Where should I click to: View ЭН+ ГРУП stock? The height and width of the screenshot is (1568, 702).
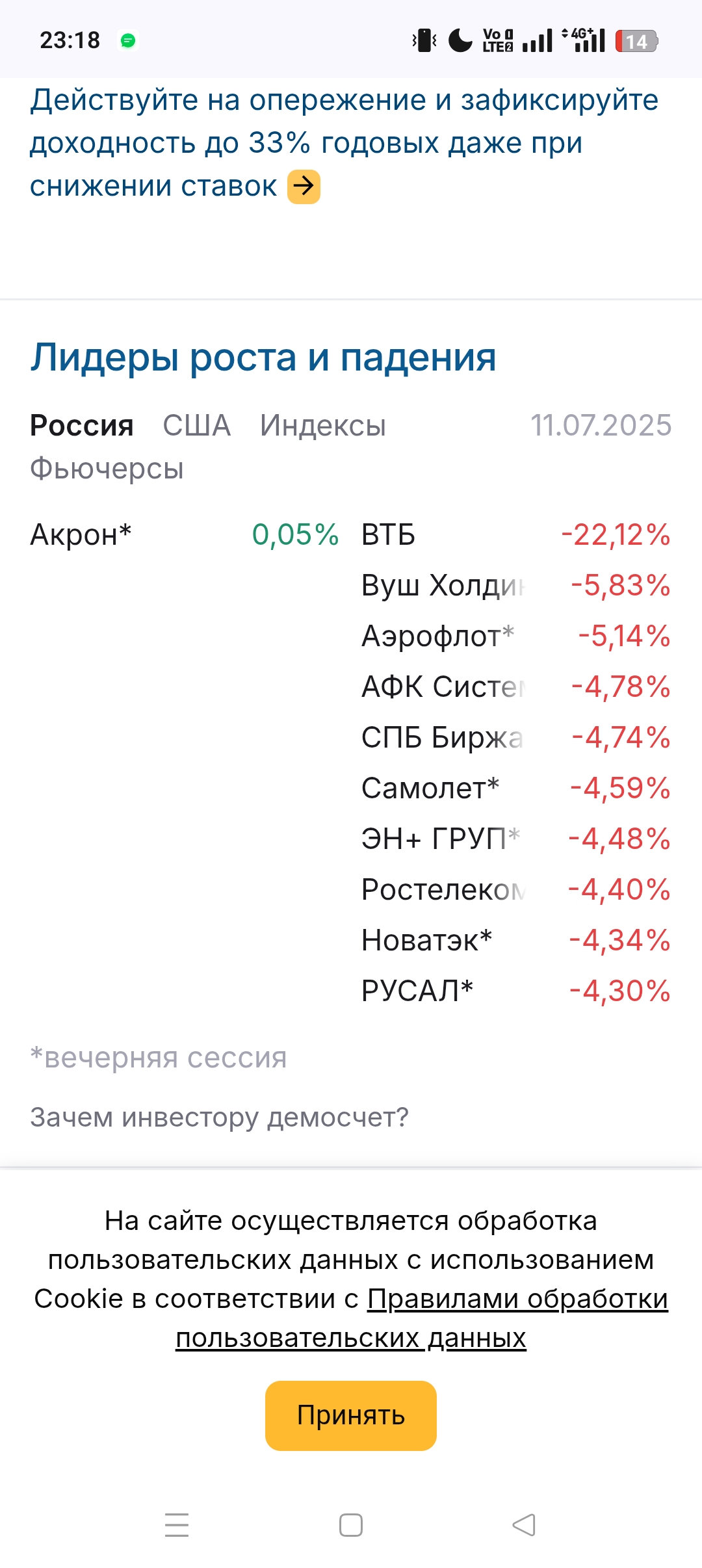click(439, 839)
